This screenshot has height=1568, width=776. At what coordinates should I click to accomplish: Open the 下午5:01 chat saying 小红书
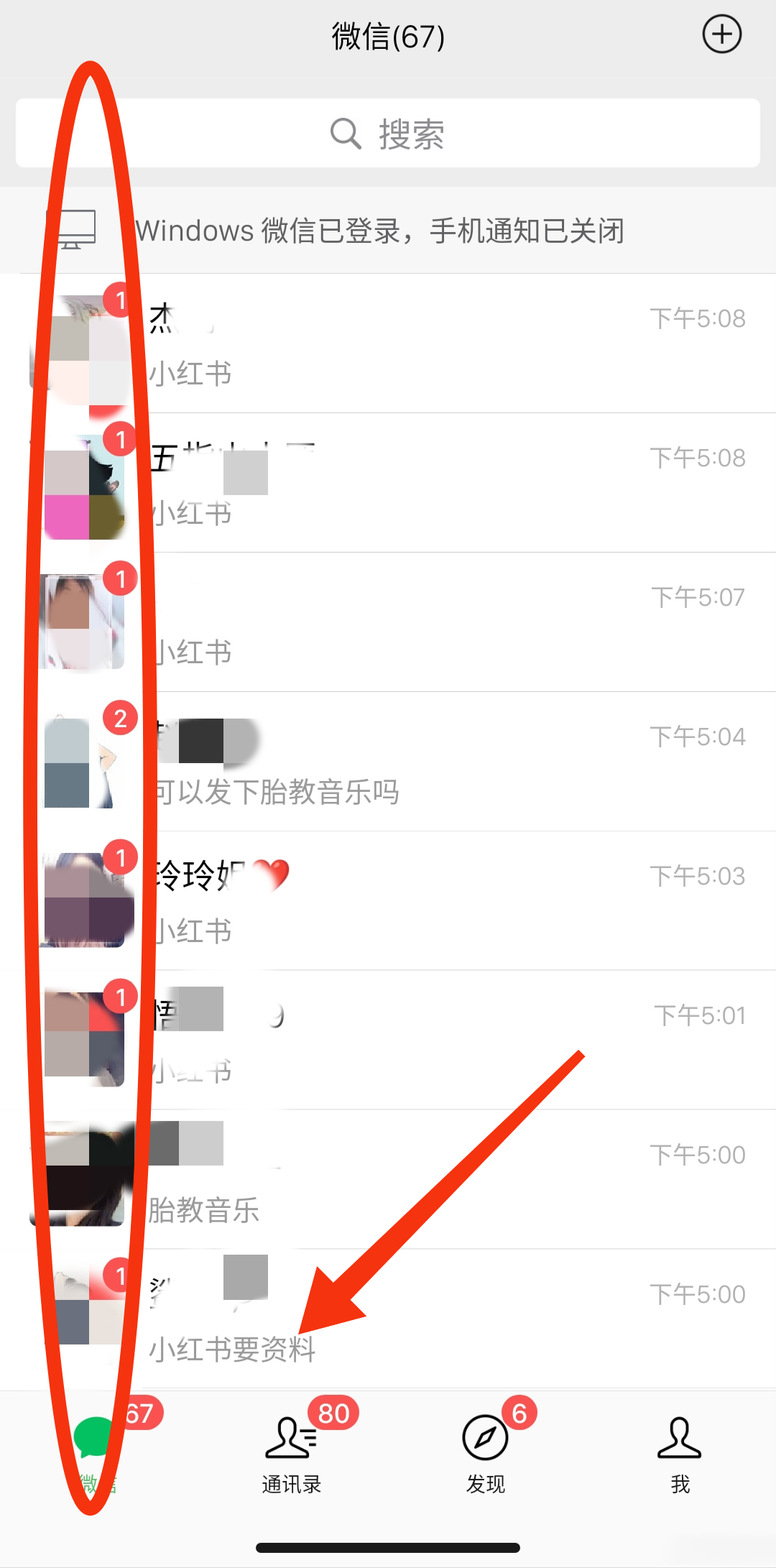(x=431, y=1041)
